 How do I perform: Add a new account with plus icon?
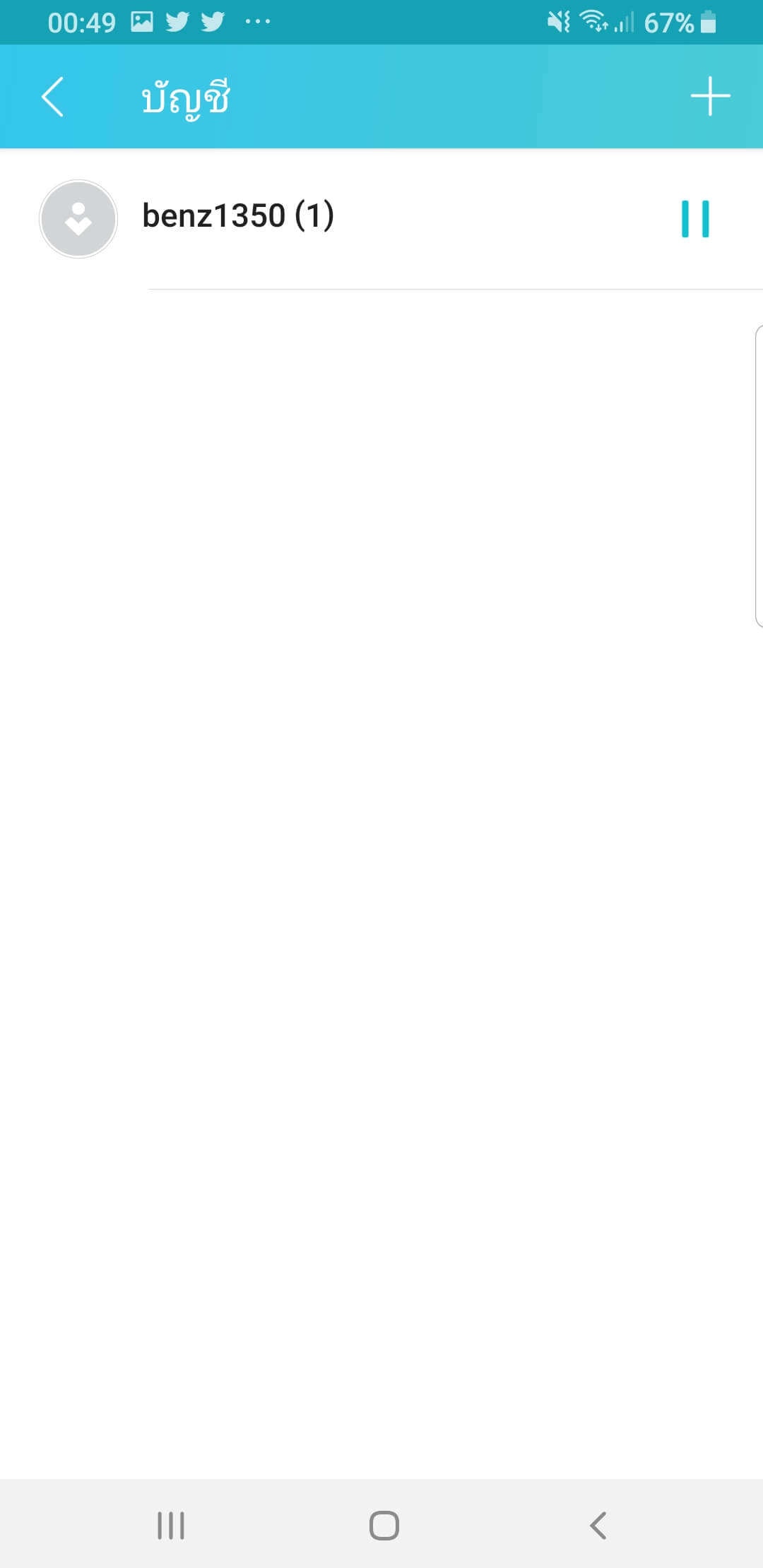tap(710, 97)
